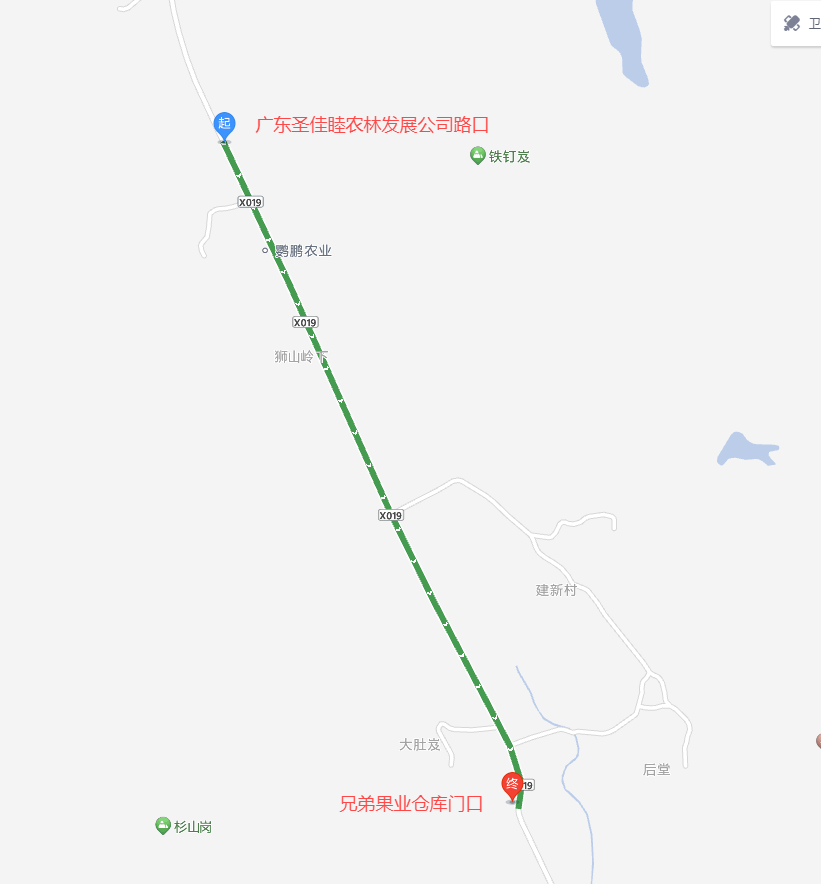This screenshot has width=821, height=884.
Task: Switch to satellite map view
Action: [797, 23]
